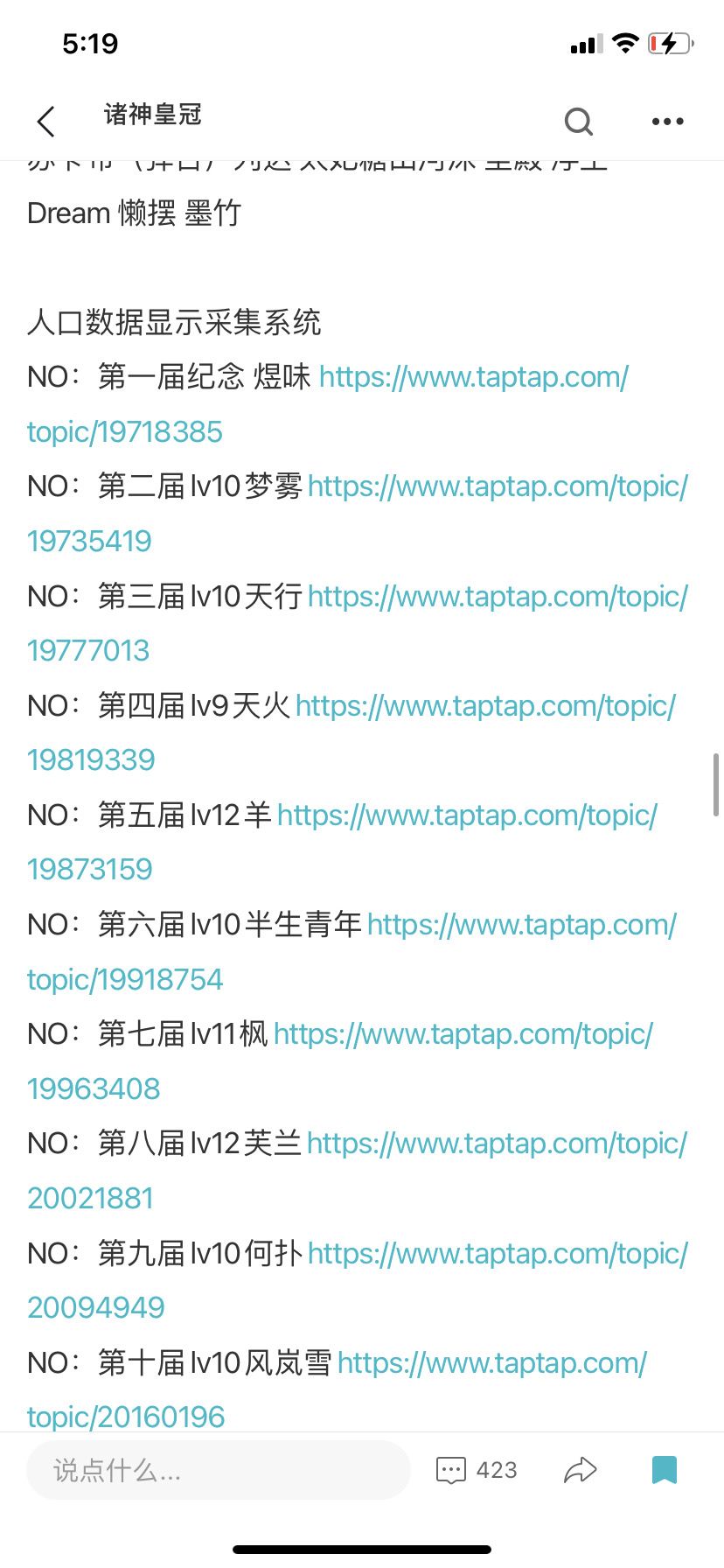Share this post using the share arrow icon
Viewport: 724px width, 1568px height.
[x=580, y=1470]
